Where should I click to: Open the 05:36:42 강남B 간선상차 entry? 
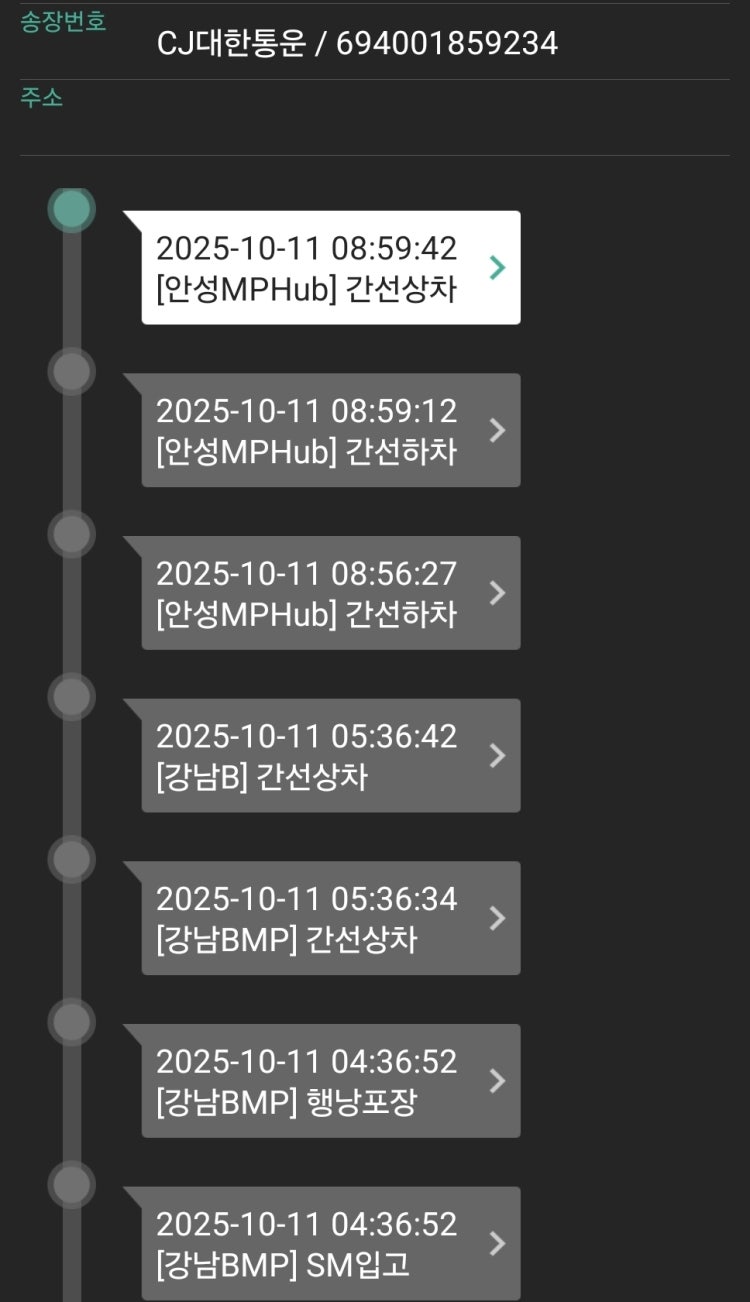(x=330, y=756)
